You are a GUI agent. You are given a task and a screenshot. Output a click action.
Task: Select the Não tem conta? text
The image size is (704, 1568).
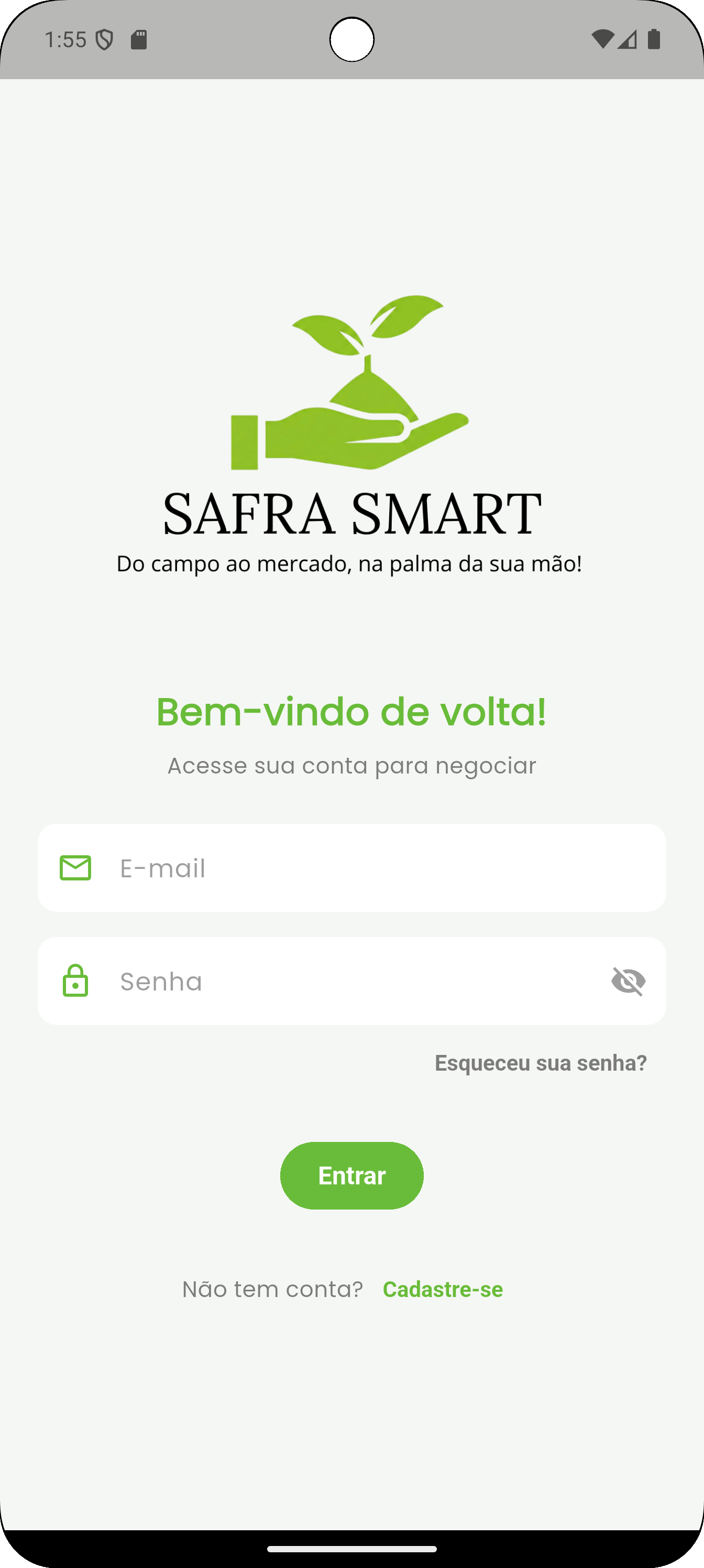click(x=272, y=1289)
